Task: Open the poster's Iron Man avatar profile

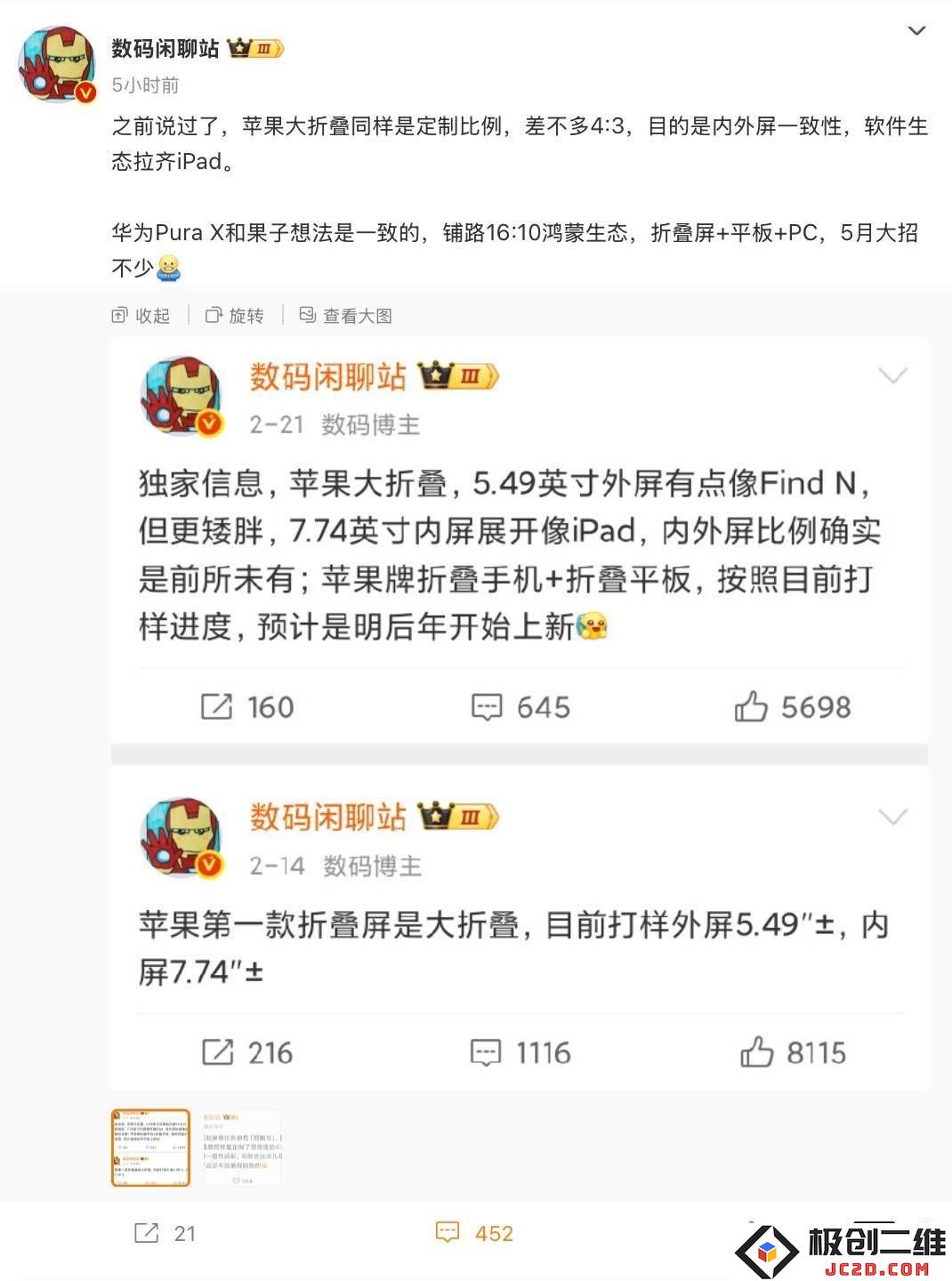Action: click(58, 64)
